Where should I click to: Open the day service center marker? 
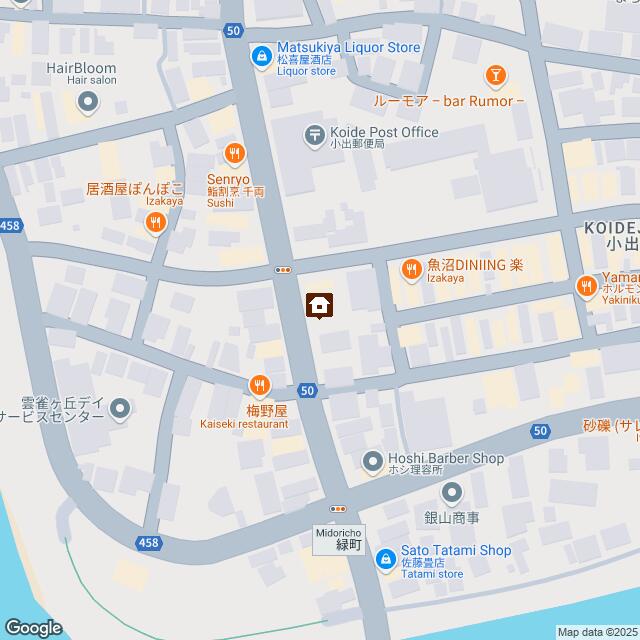(x=121, y=408)
